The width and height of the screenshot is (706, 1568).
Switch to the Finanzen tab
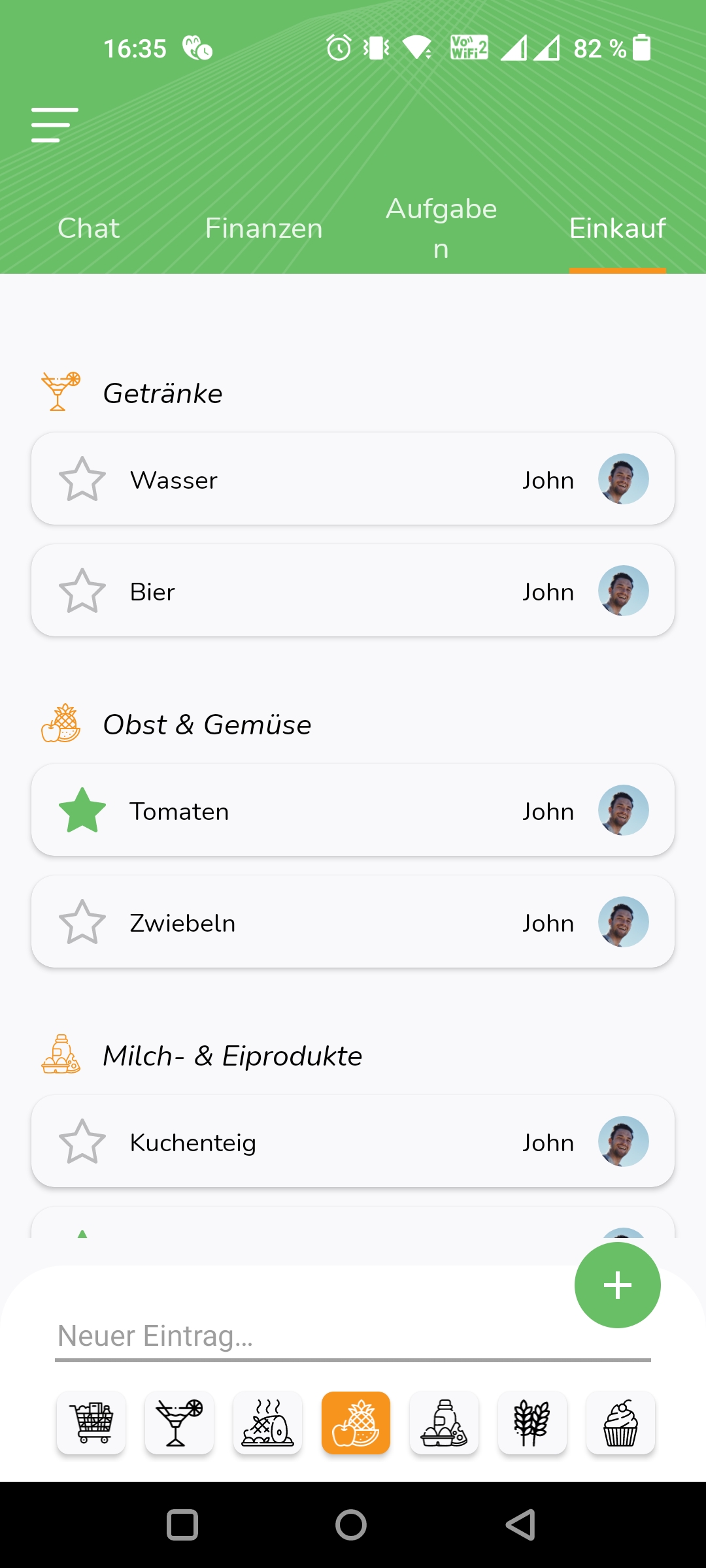pos(264,229)
